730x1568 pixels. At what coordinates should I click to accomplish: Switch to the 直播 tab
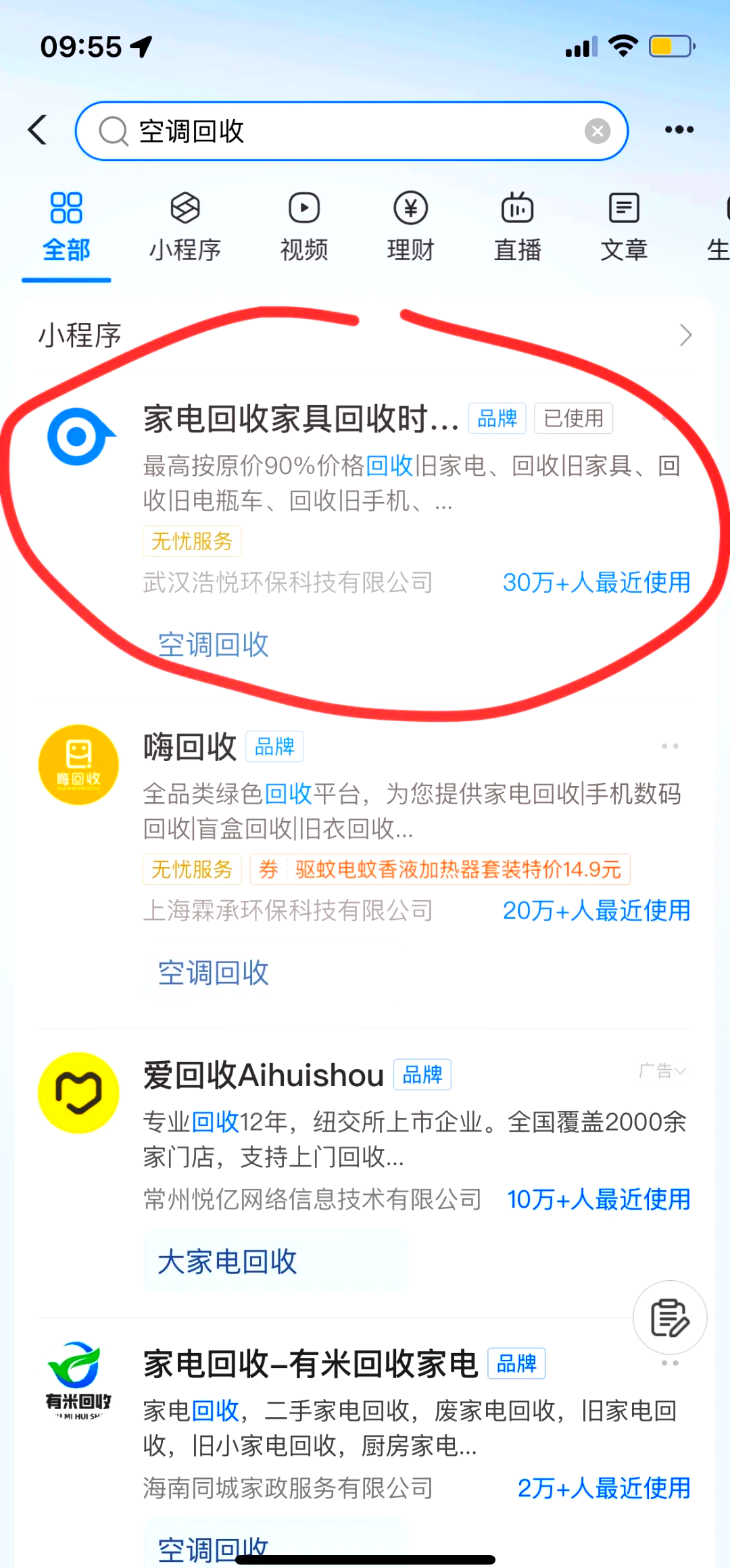pos(517,227)
